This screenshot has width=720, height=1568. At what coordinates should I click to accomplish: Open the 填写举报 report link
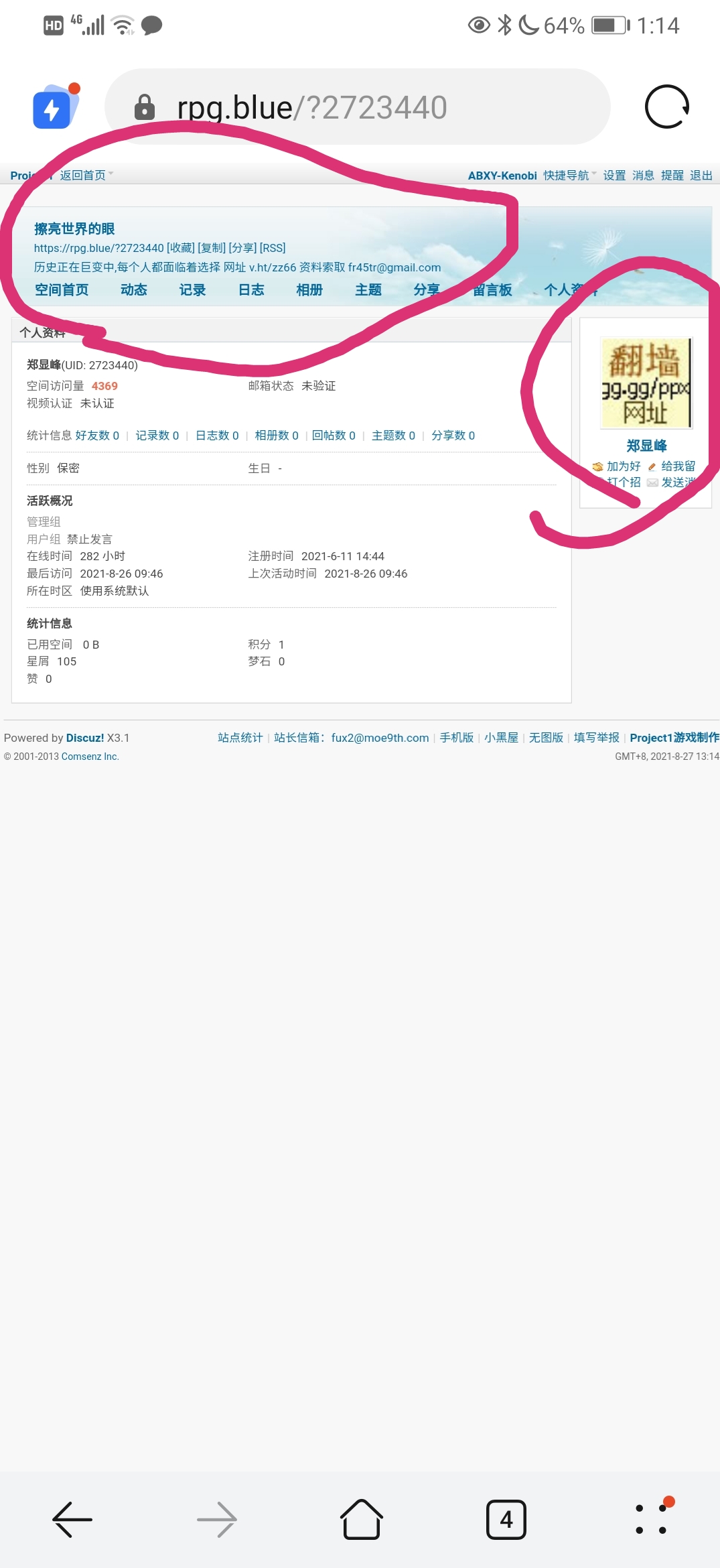(596, 738)
